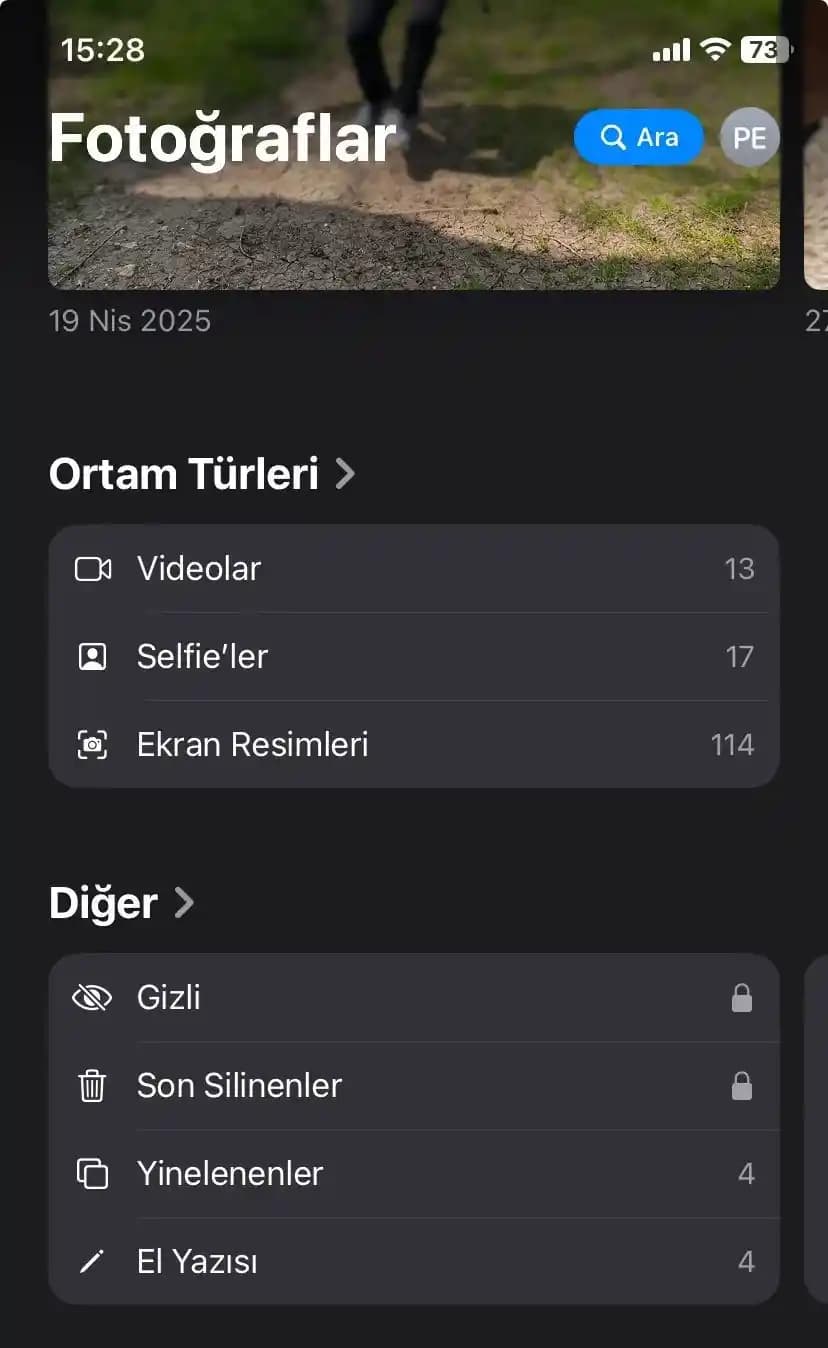Image resolution: width=828 pixels, height=1348 pixels.
Task: Tap the Selfie'ler portrait icon
Action: (x=92, y=656)
